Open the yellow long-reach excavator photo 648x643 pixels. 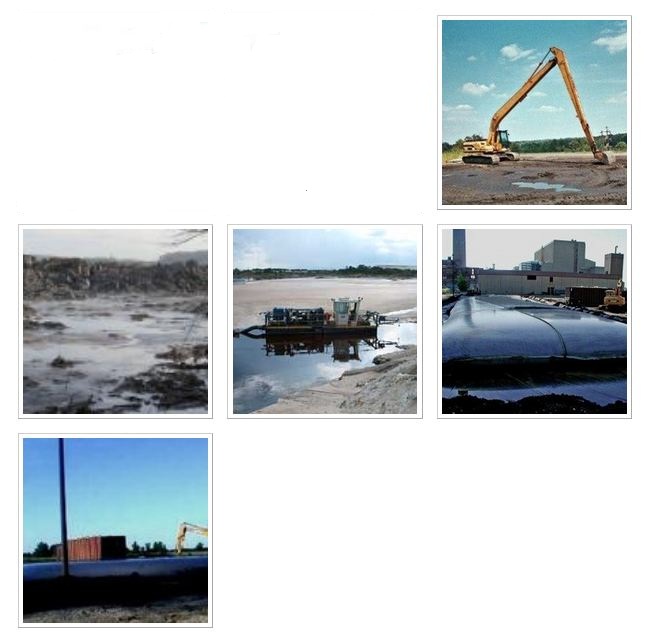pos(534,112)
